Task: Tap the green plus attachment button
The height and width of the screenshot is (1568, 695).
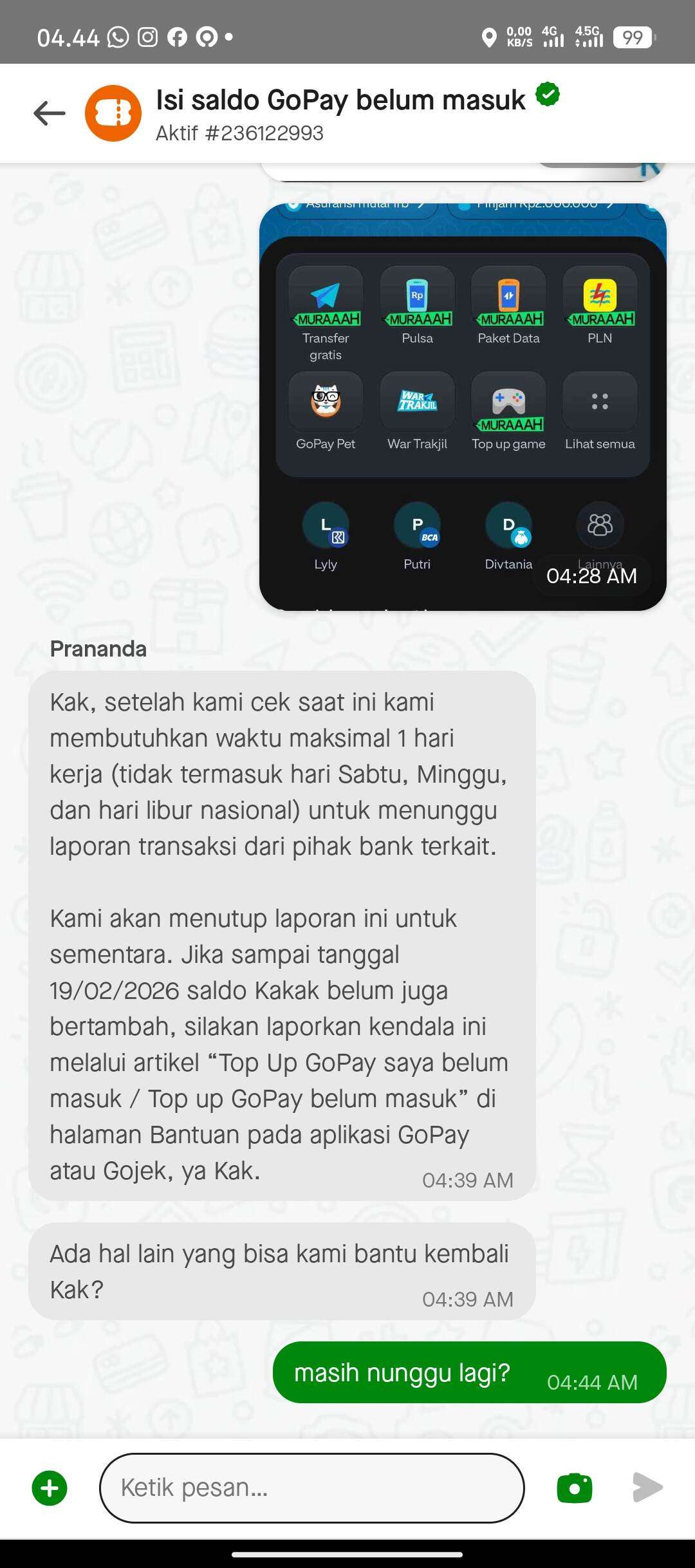Action: pyautogui.click(x=50, y=1488)
